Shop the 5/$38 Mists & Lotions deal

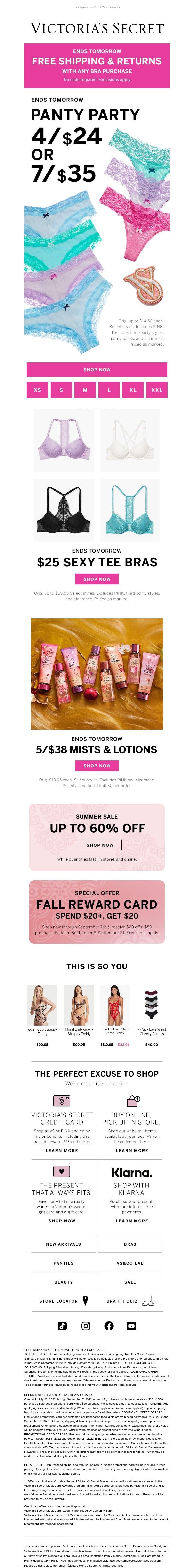click(x=97, y=766)
